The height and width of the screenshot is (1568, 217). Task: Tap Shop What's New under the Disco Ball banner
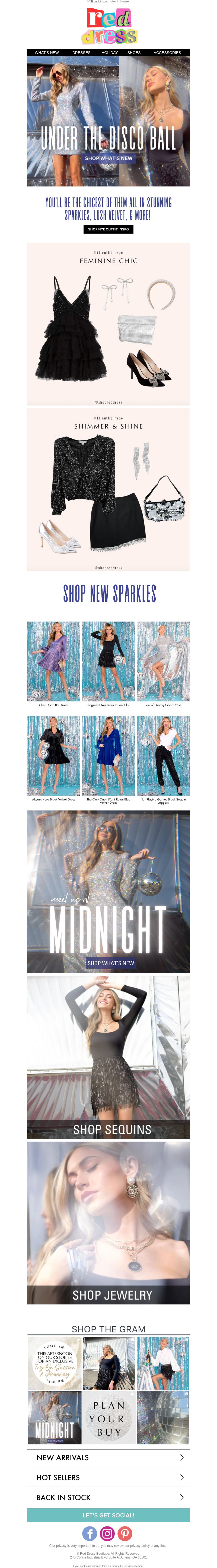pyautogui.click(x=109, y=158)
